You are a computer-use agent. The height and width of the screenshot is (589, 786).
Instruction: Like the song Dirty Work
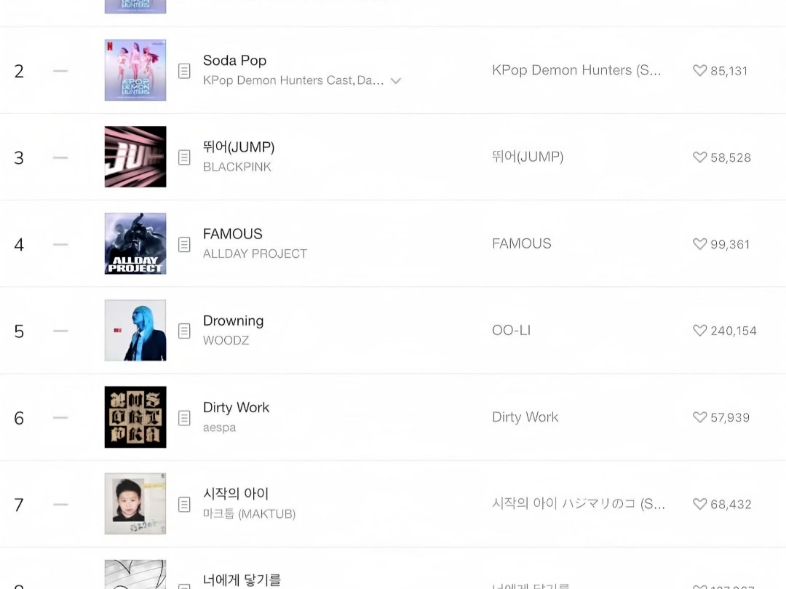700,418
